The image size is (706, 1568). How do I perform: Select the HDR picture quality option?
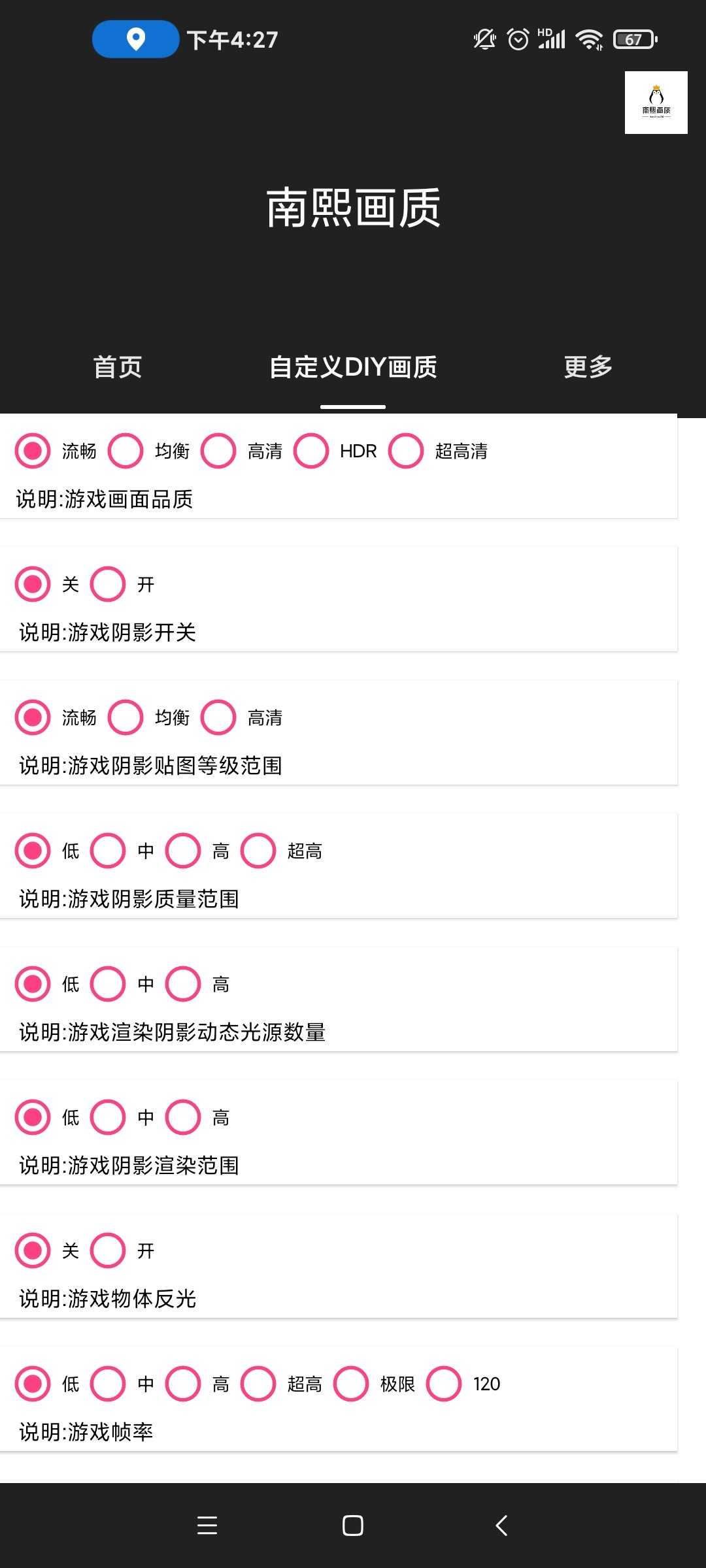pos(311,449)
